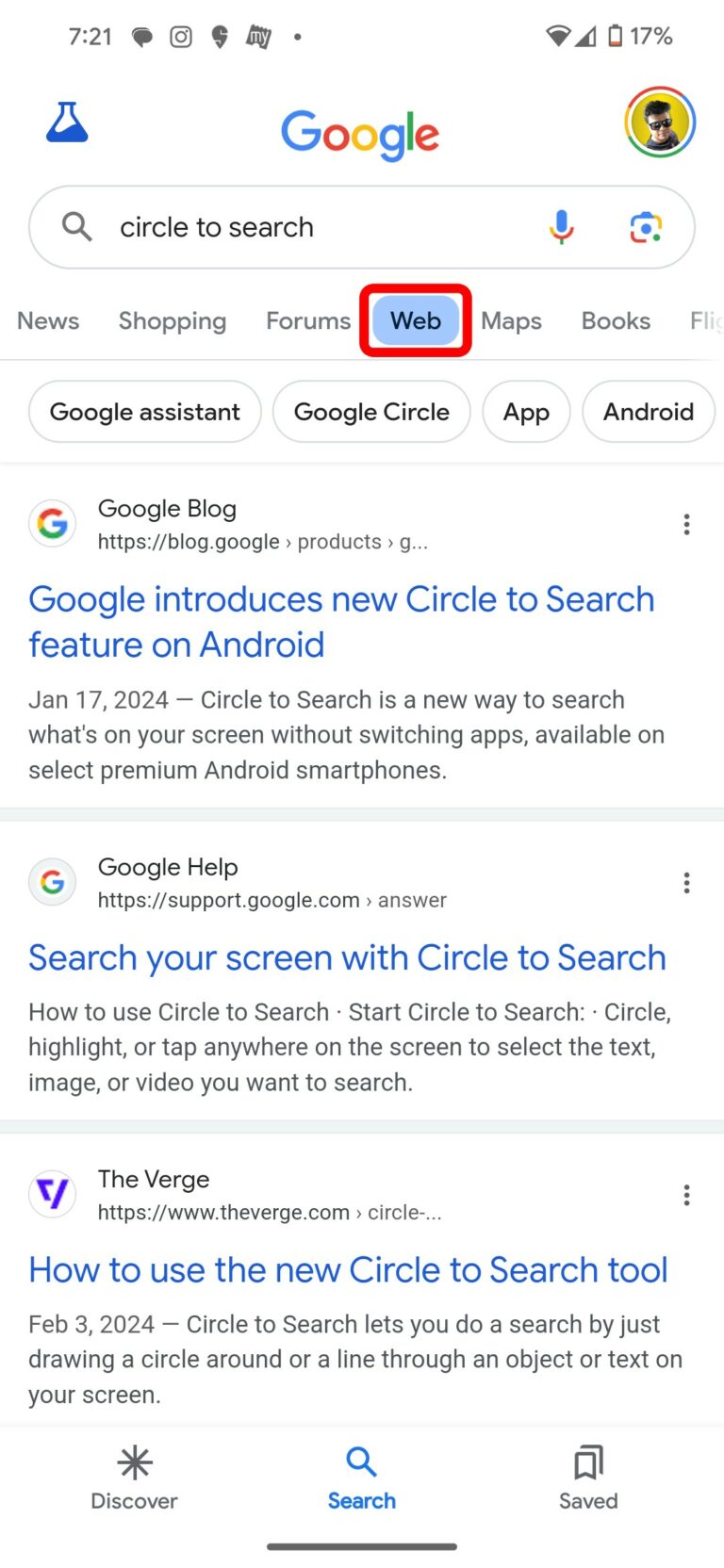Open options menu for the Google Blog result
Image resolution: width=724 pixels, height=1568 pixels.
click(686, 525)
